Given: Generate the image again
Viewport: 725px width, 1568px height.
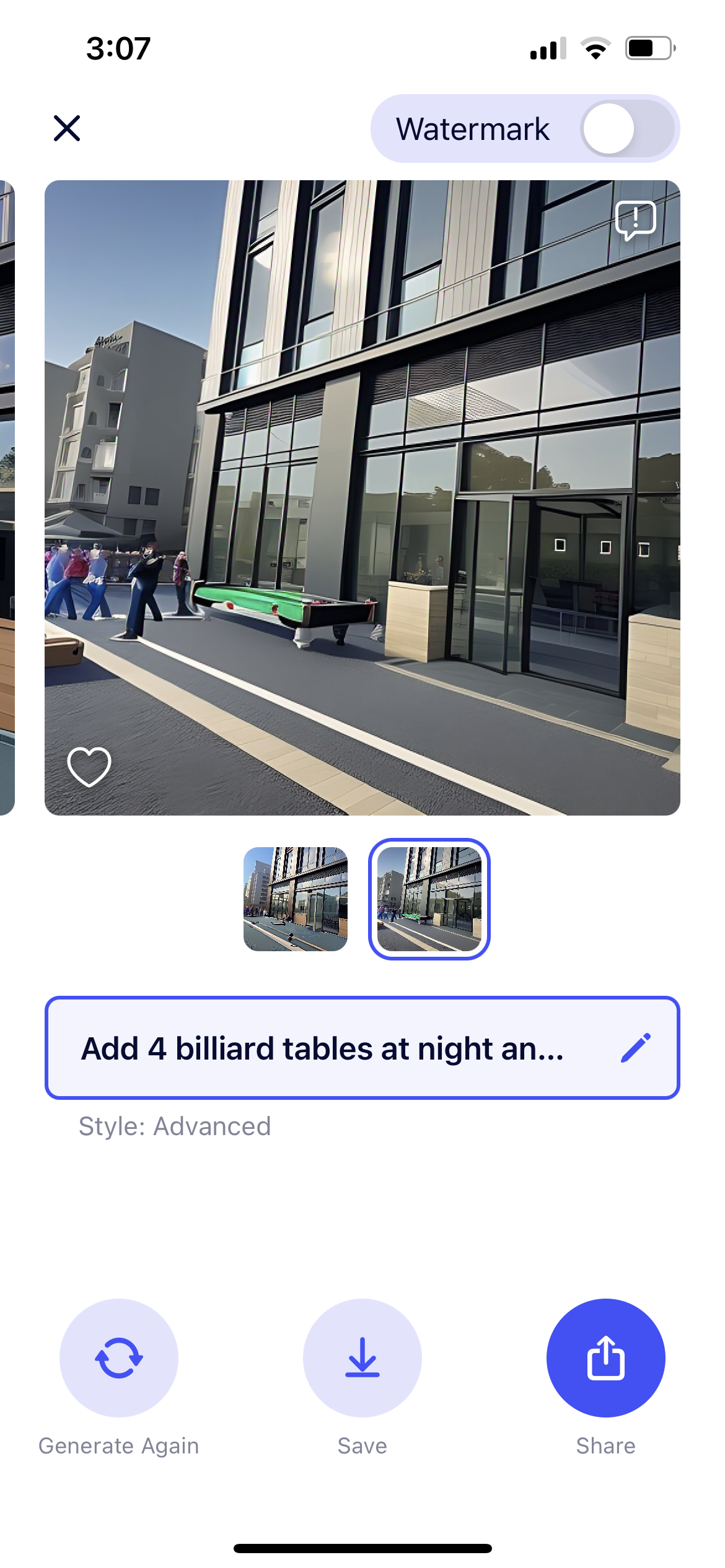Looking at the screenshot, I should click(x=119, y=1358).
